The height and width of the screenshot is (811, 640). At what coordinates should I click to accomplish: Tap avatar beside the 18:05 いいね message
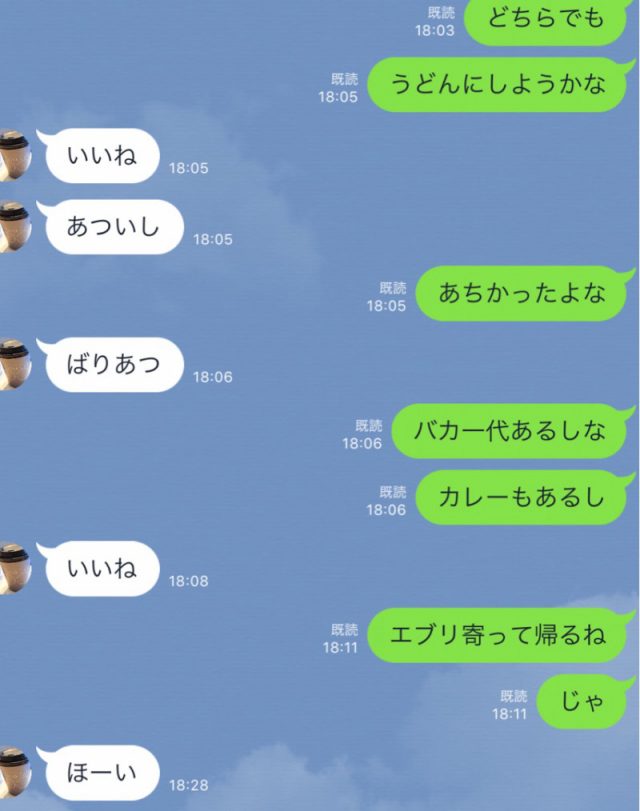coord(13,156)
